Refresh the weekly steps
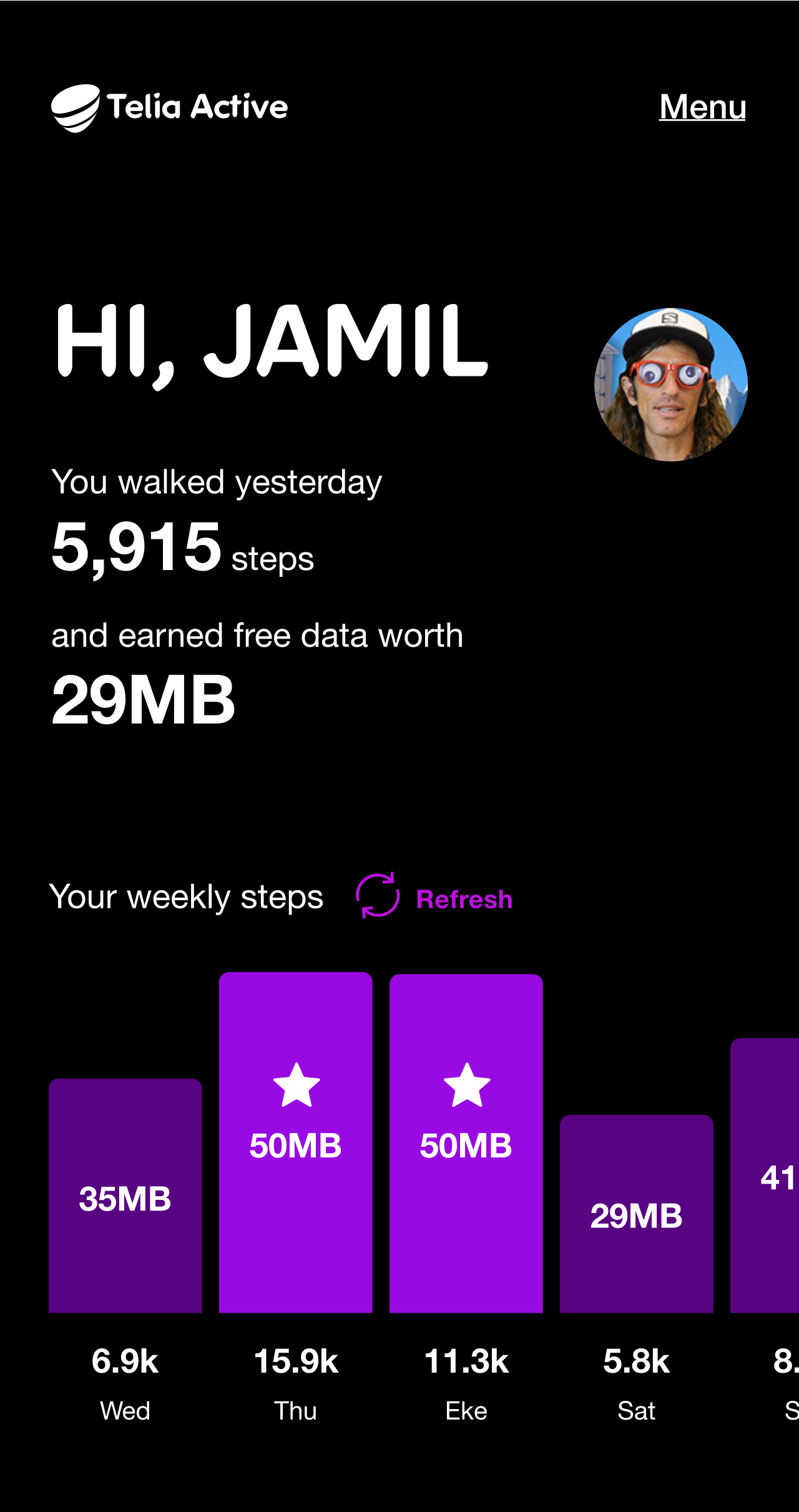Image resolution: width=799 pixels, height=1512 pixels. point(434,896)
